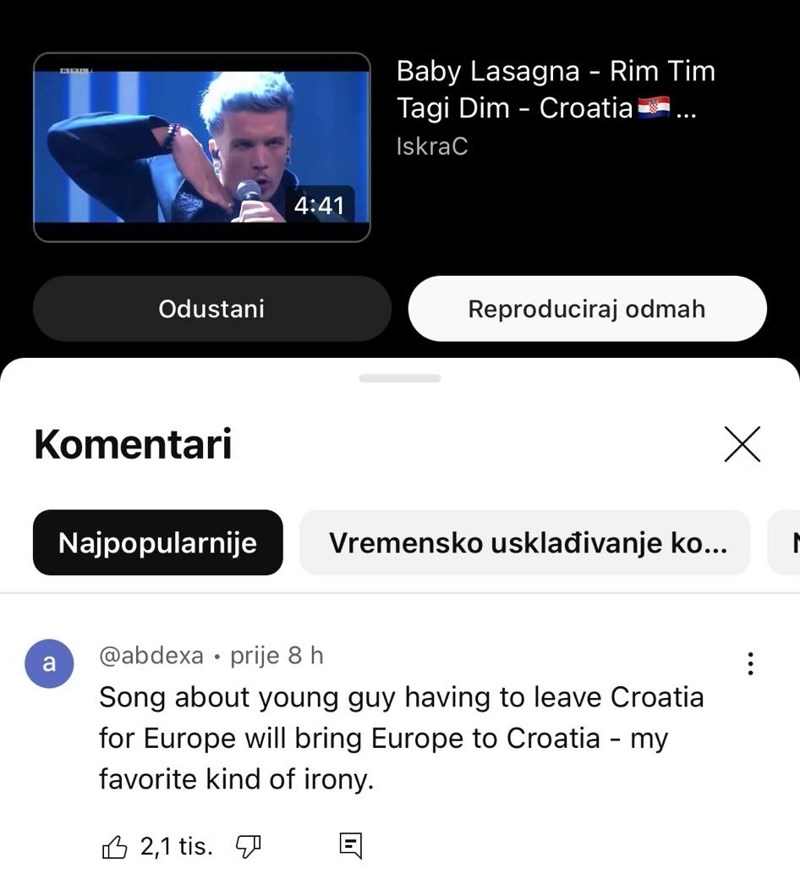Start playback with Reproduciraj odmah
800x896 pixels.
tap(587, 309)
